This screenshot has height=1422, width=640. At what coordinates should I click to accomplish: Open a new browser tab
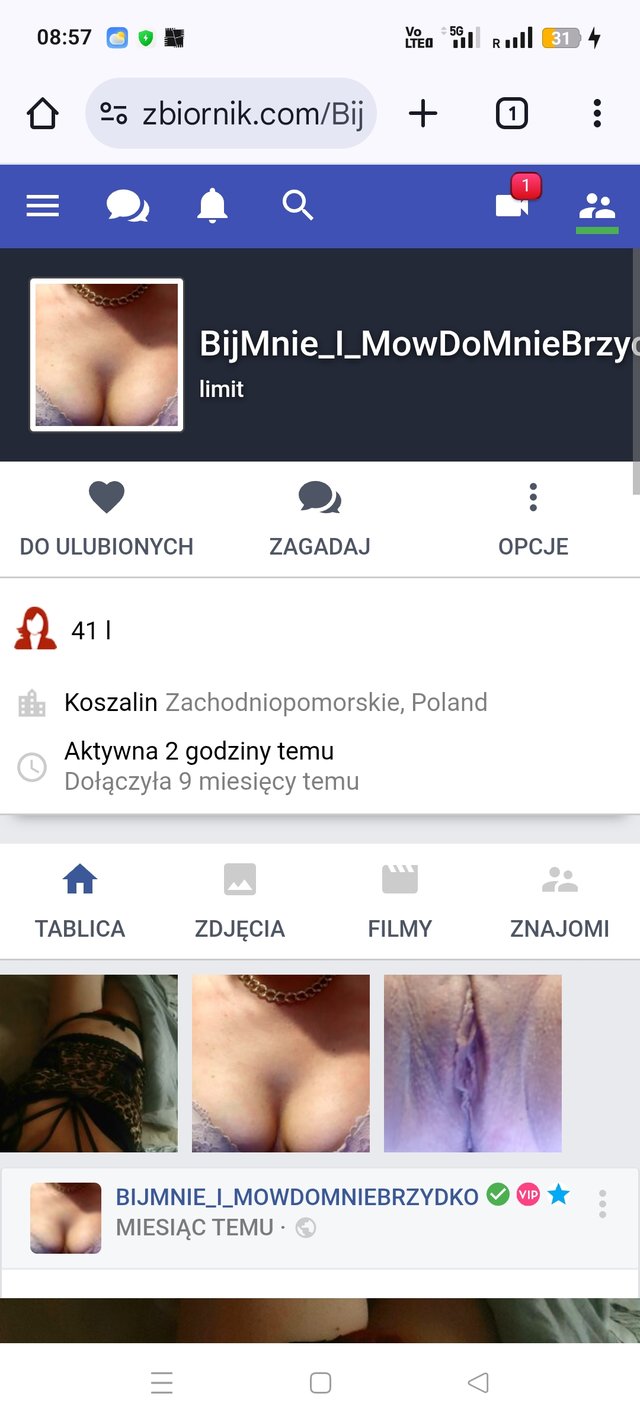pos(423,114)
